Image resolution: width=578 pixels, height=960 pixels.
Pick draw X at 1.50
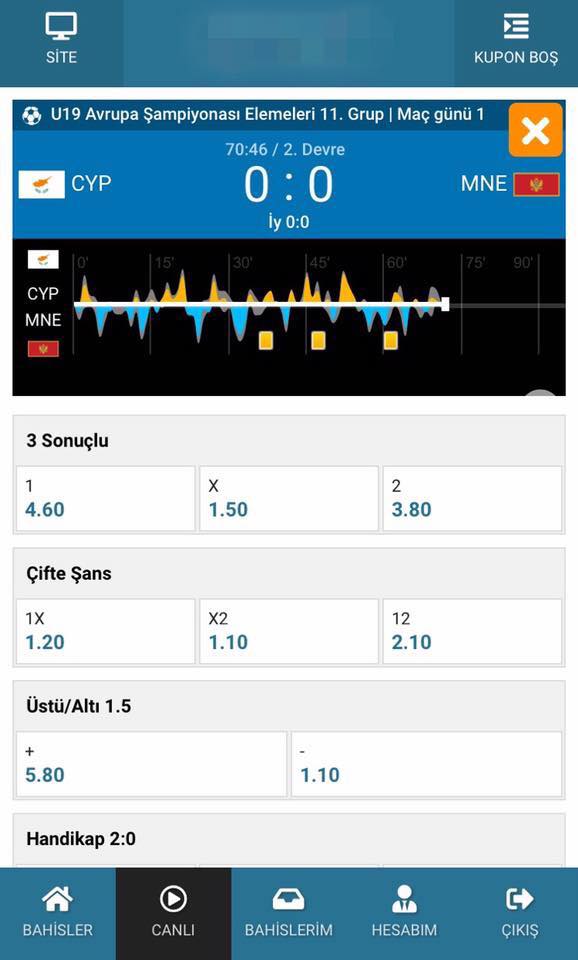(x=288, y=499)
